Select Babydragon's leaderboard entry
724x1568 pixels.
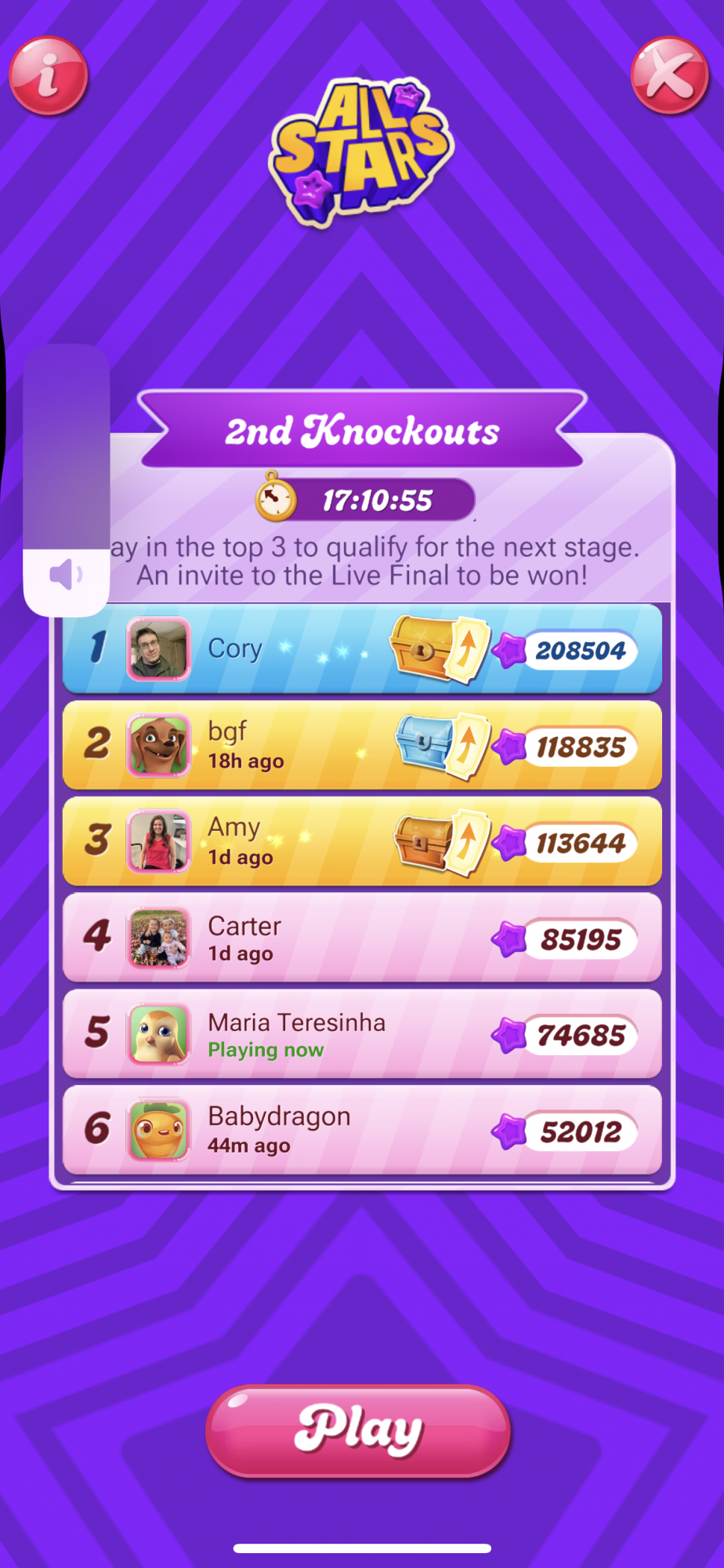(361, 1131)
